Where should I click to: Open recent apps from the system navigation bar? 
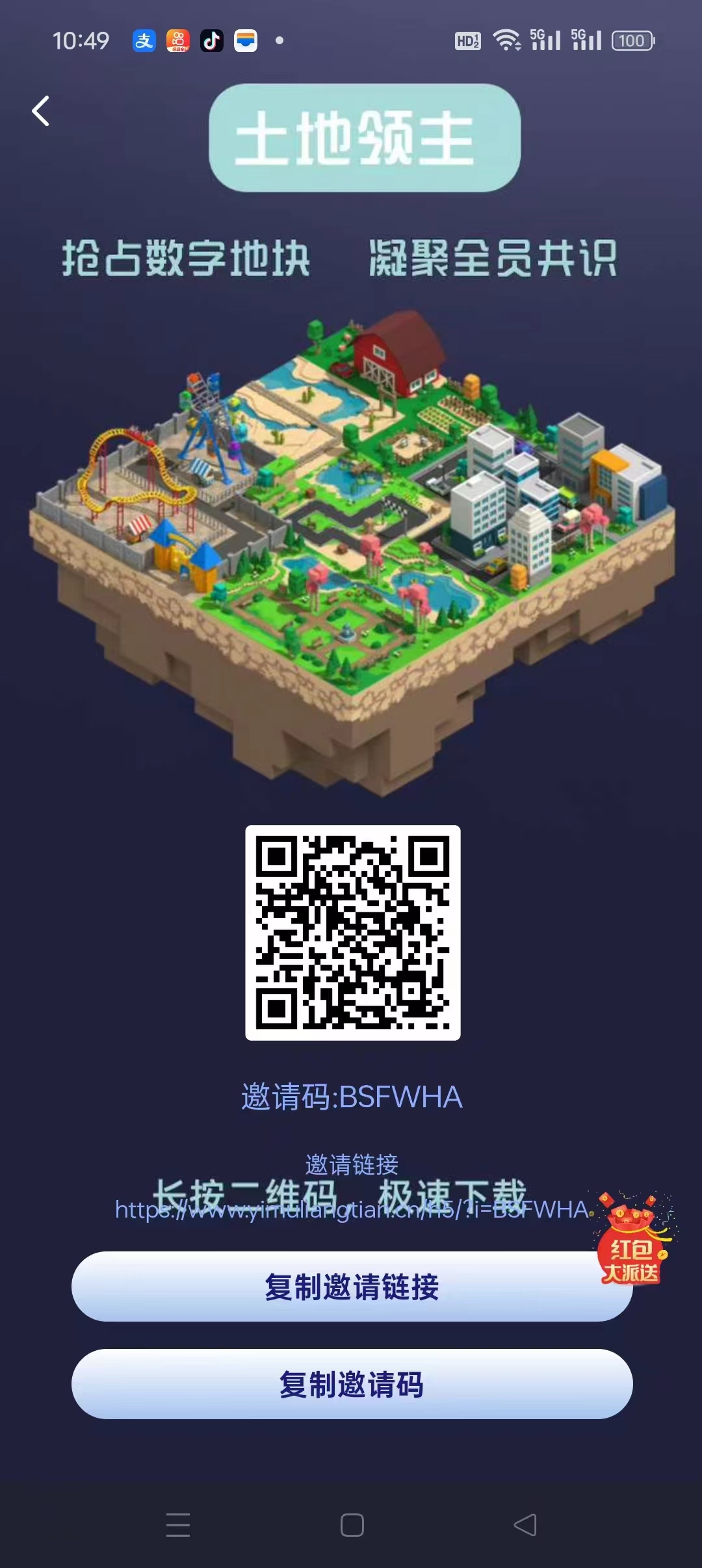[x=178, y=1525]
